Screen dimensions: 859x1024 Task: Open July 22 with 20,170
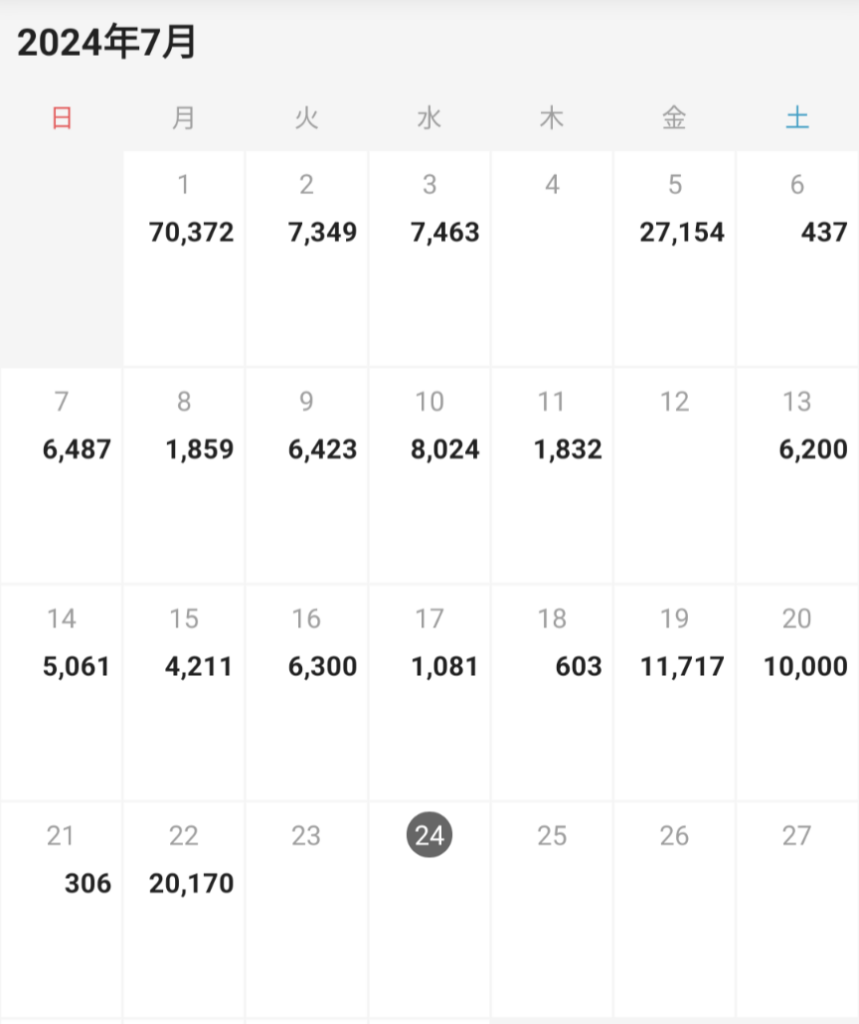point(184,909)
